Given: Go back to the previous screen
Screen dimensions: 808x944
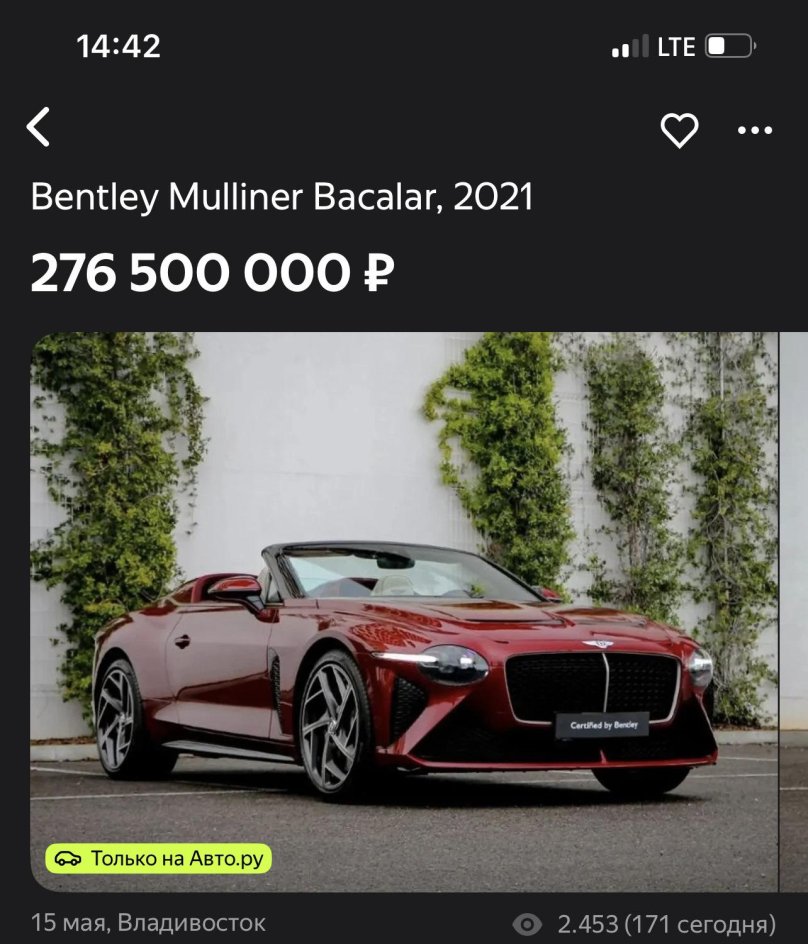Looking at the screenshot, I should click(x=38, y=129).
